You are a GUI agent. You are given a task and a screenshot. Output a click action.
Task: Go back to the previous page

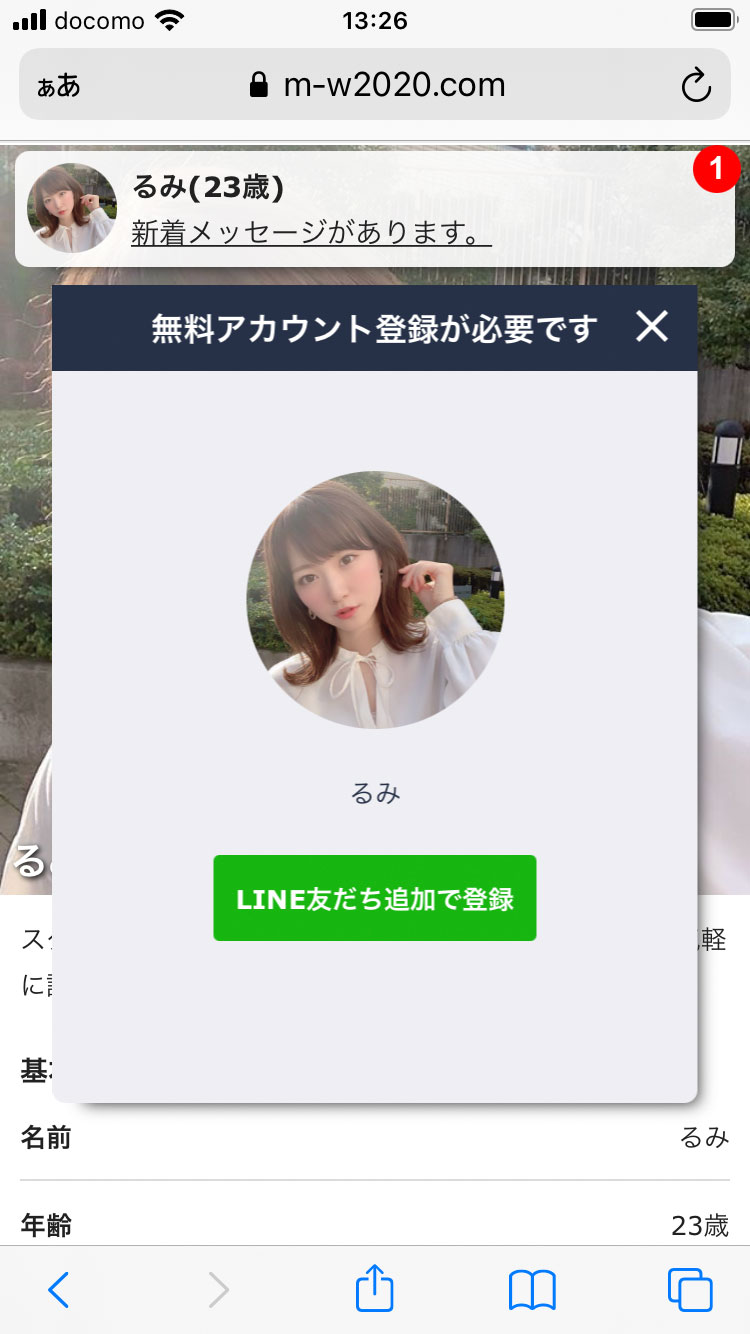(59, 1290)
